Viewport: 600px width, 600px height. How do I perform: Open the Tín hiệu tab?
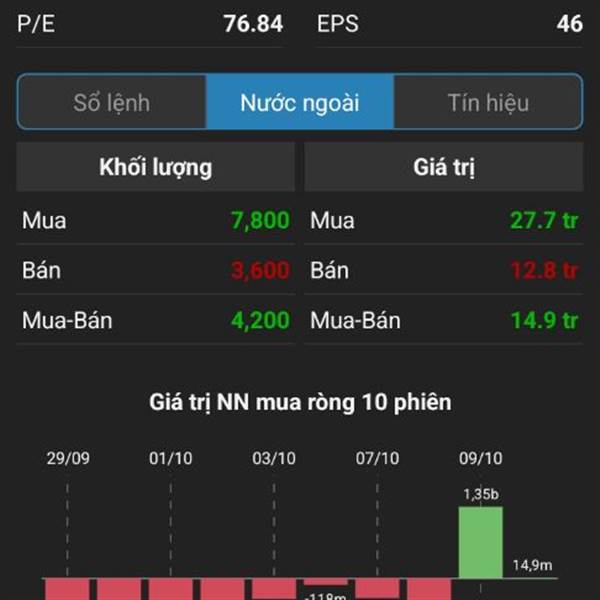[x=487, y=102]
